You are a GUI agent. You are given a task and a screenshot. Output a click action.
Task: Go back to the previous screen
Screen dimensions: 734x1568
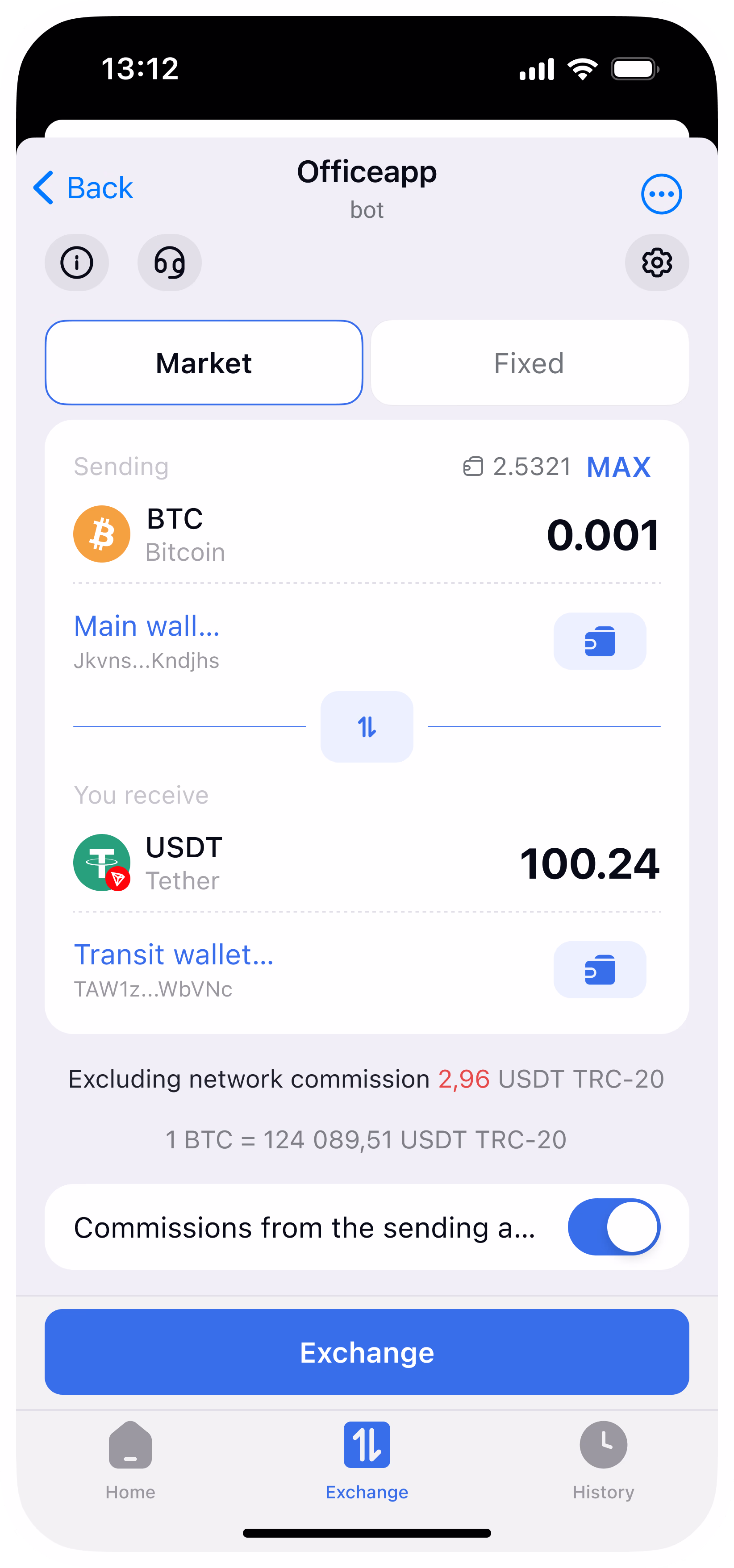(83, 188)
